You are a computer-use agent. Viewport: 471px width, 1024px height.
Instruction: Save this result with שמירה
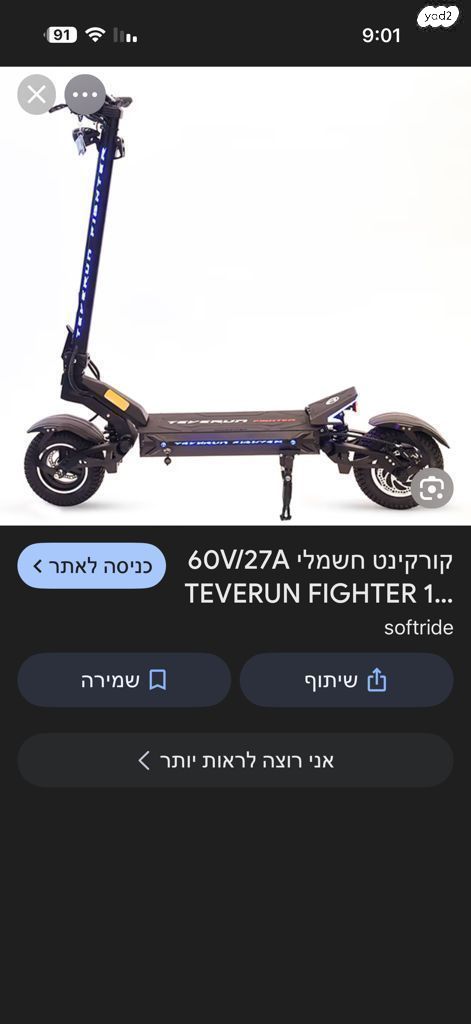click(124, 680)
